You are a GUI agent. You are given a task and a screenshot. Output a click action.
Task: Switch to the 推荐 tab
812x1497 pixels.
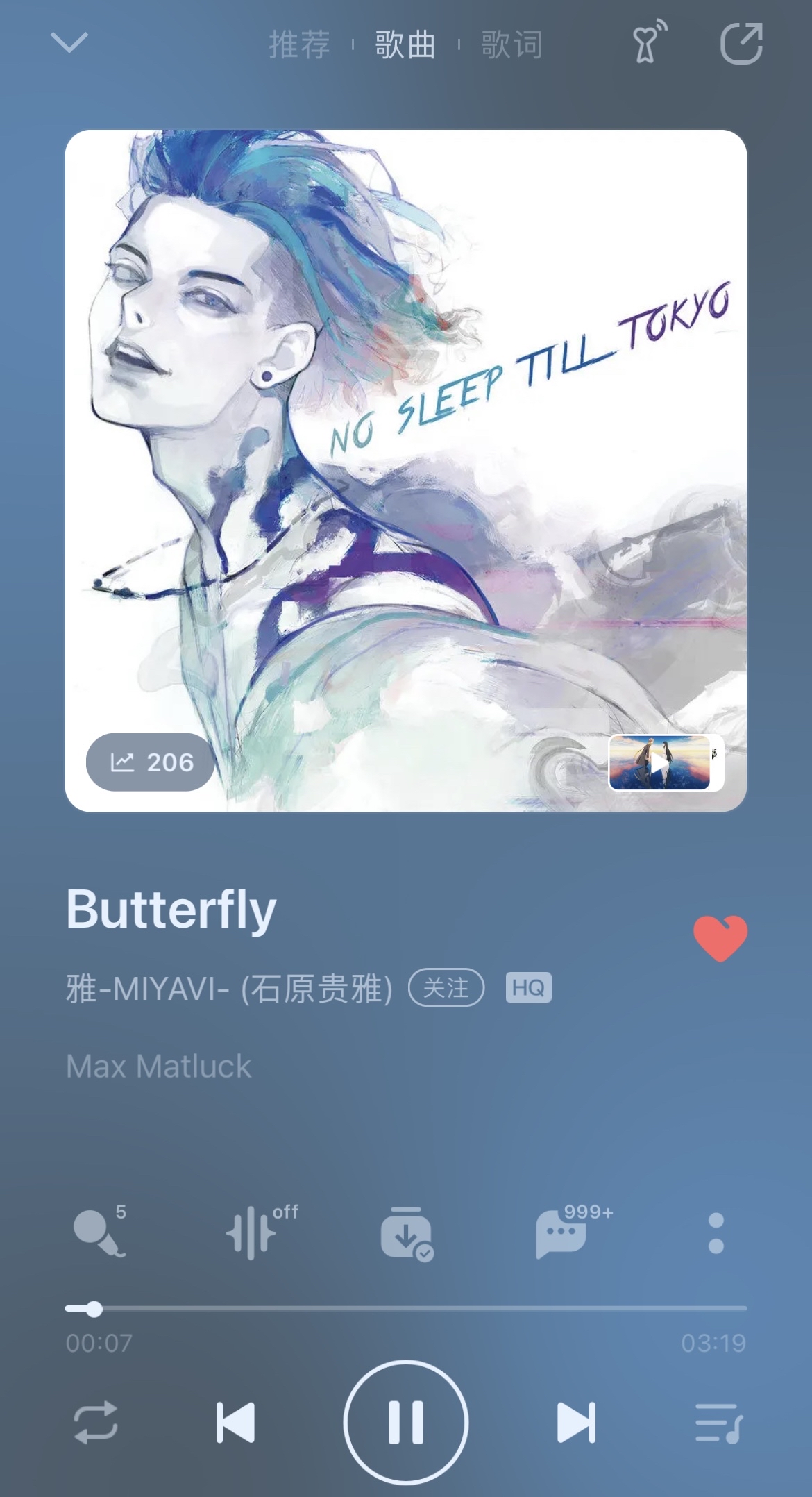pyautogui.click(x=299, y=44)
